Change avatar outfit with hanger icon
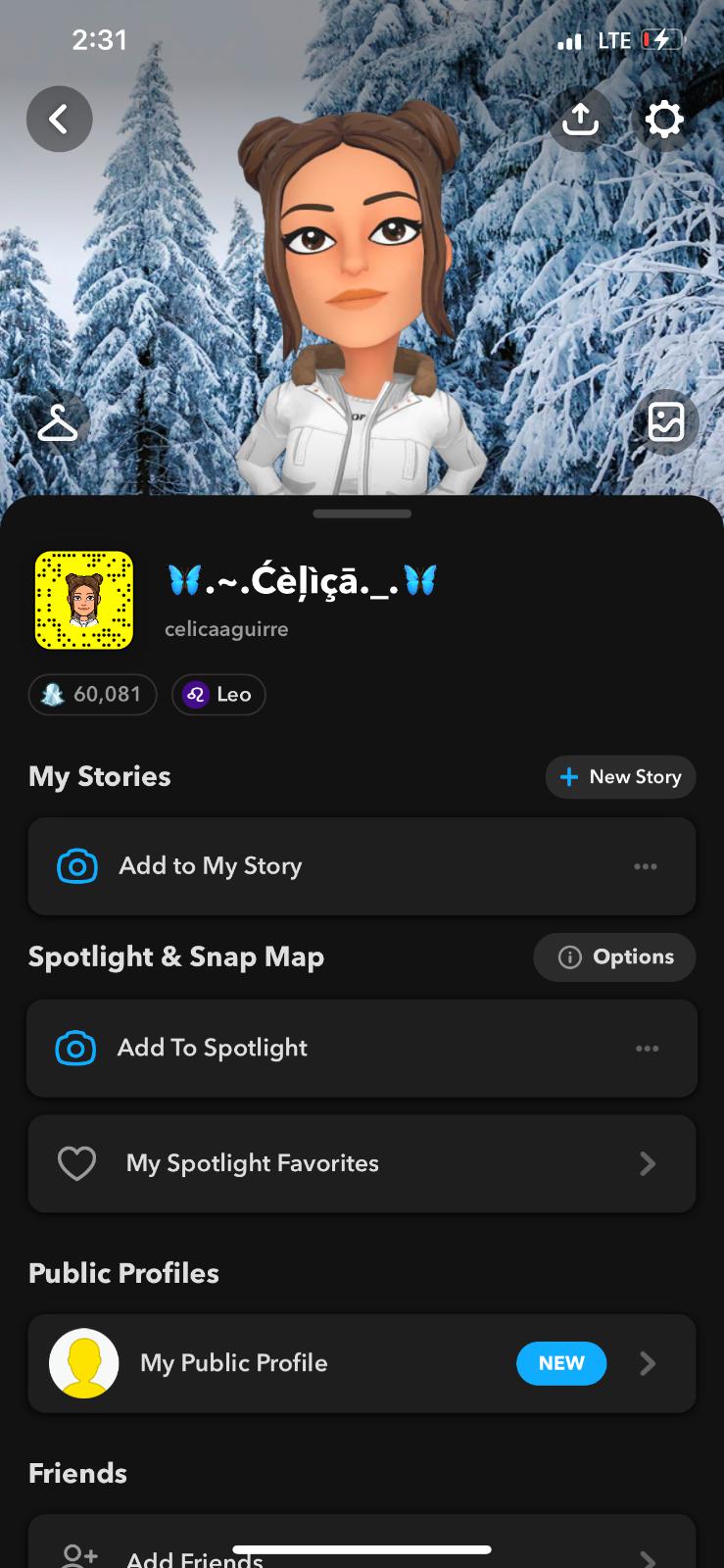The height and width of the screenshot is (1568, 724). (x=58, y=423)
